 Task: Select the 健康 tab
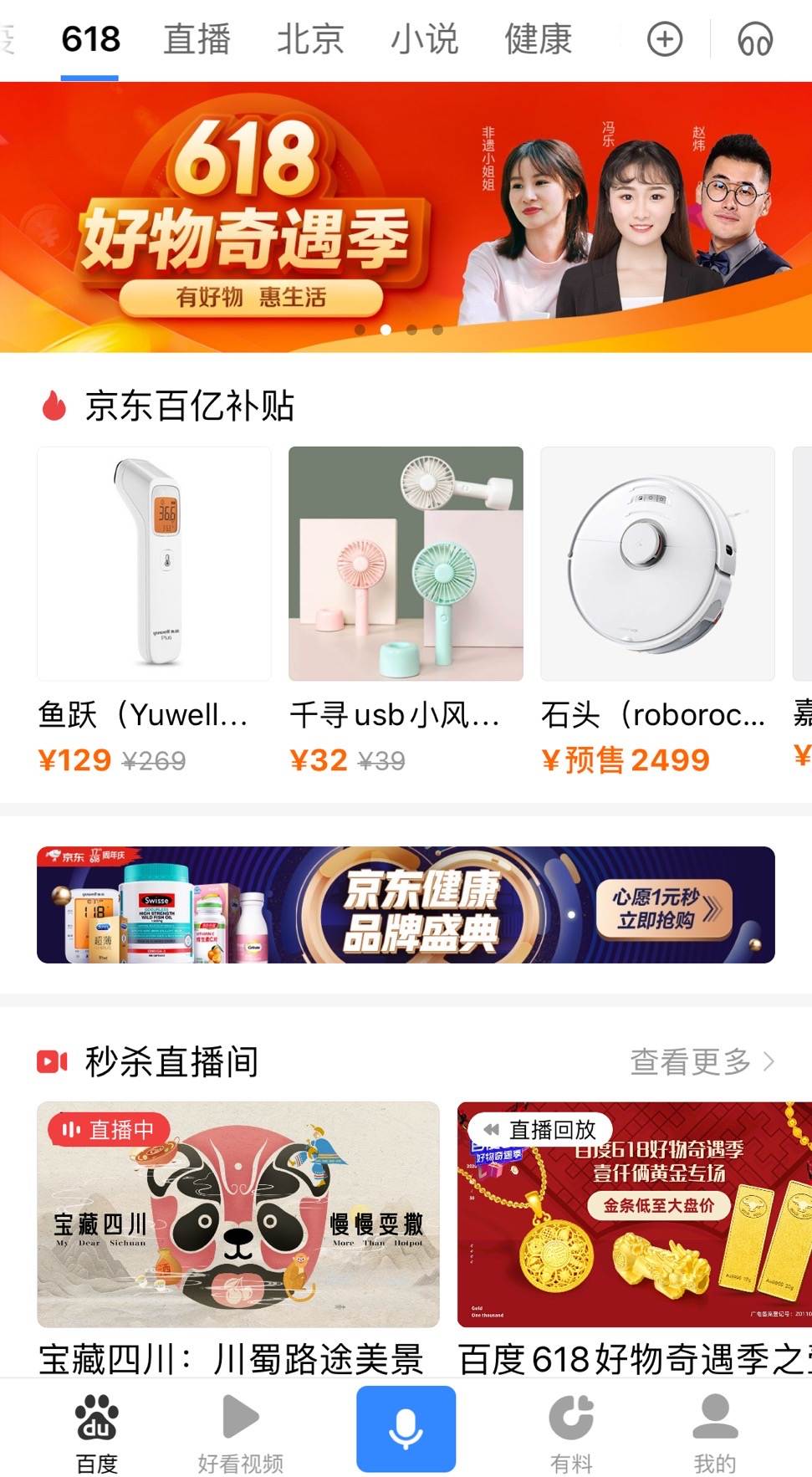pyautogui.click(x=538, y=39)
